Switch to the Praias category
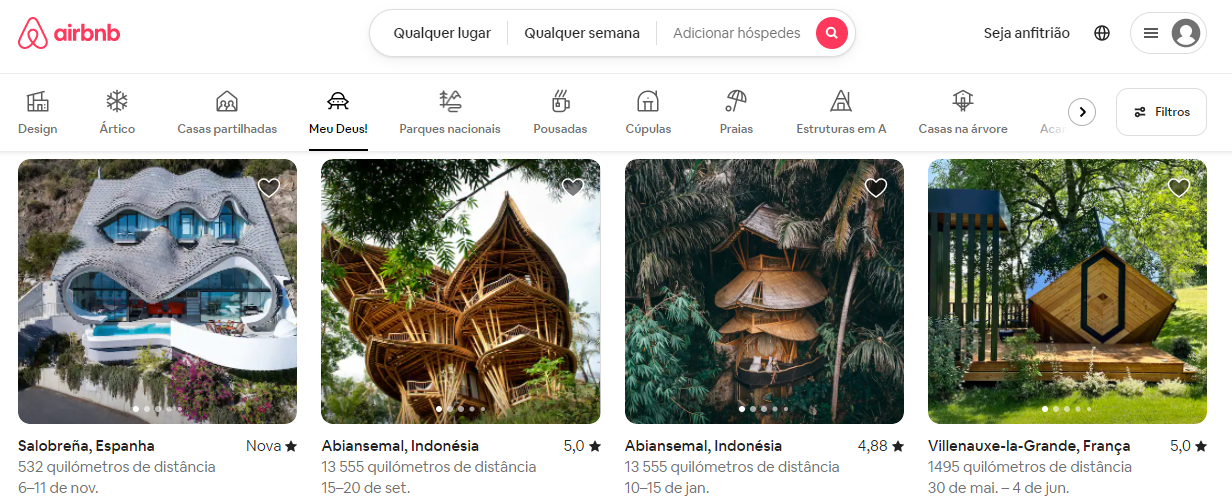 tap(736, 112)
